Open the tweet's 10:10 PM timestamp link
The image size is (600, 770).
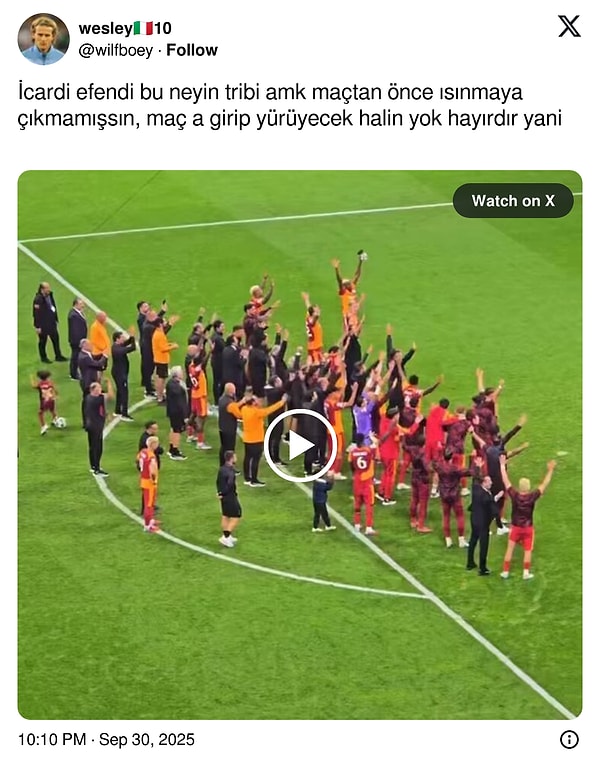[106, 740]
